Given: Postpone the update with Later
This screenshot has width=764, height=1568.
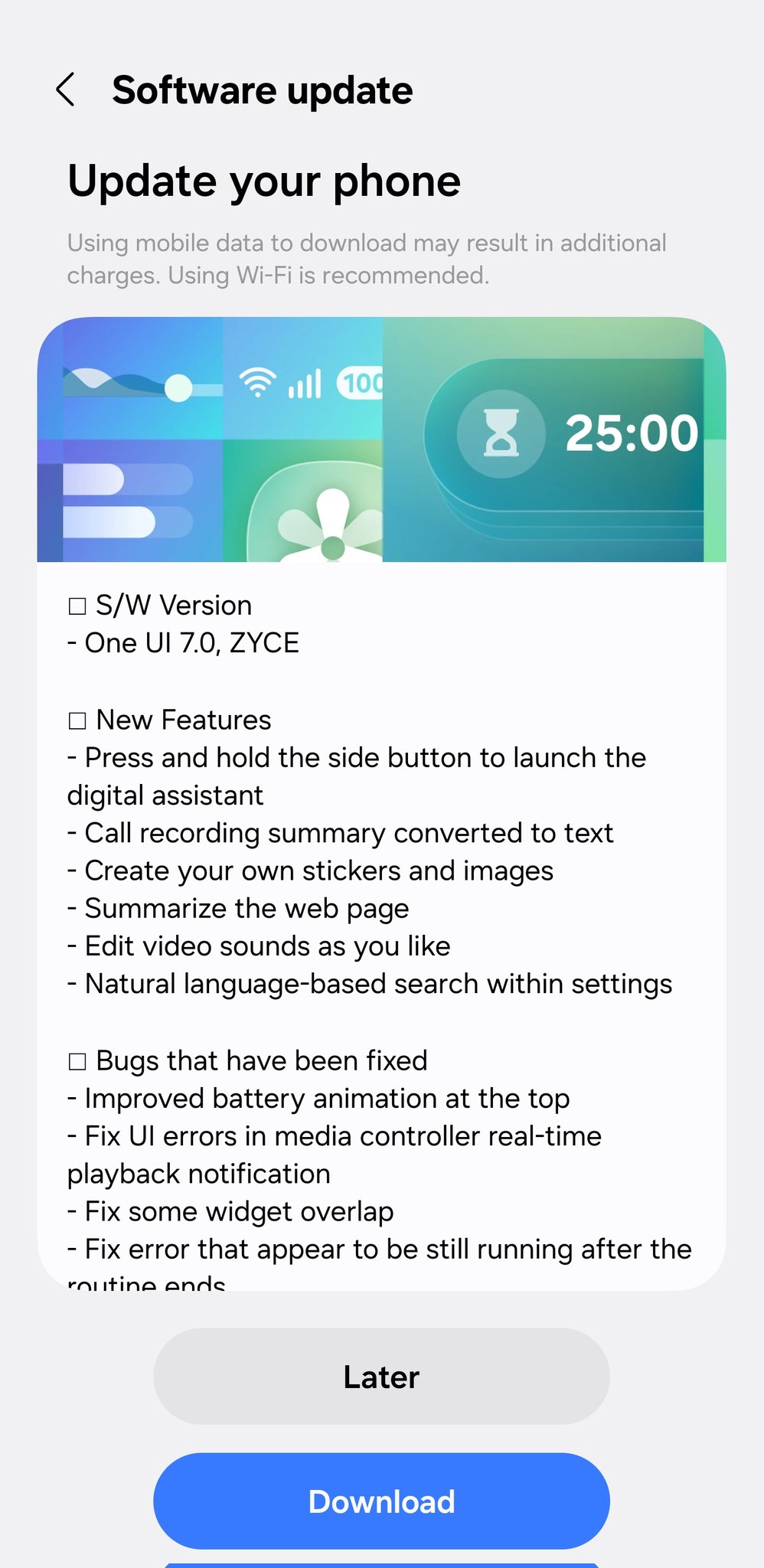Looking at the screenshot, I should click(x=381, y=1377).
